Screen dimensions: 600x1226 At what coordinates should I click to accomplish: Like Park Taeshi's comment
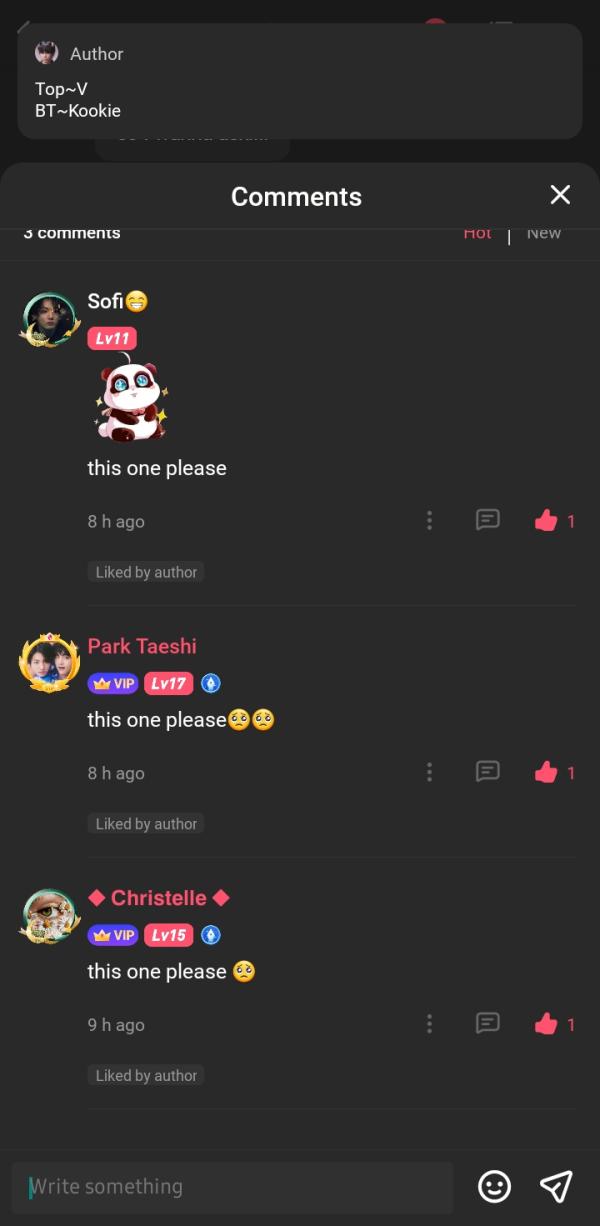546,772
